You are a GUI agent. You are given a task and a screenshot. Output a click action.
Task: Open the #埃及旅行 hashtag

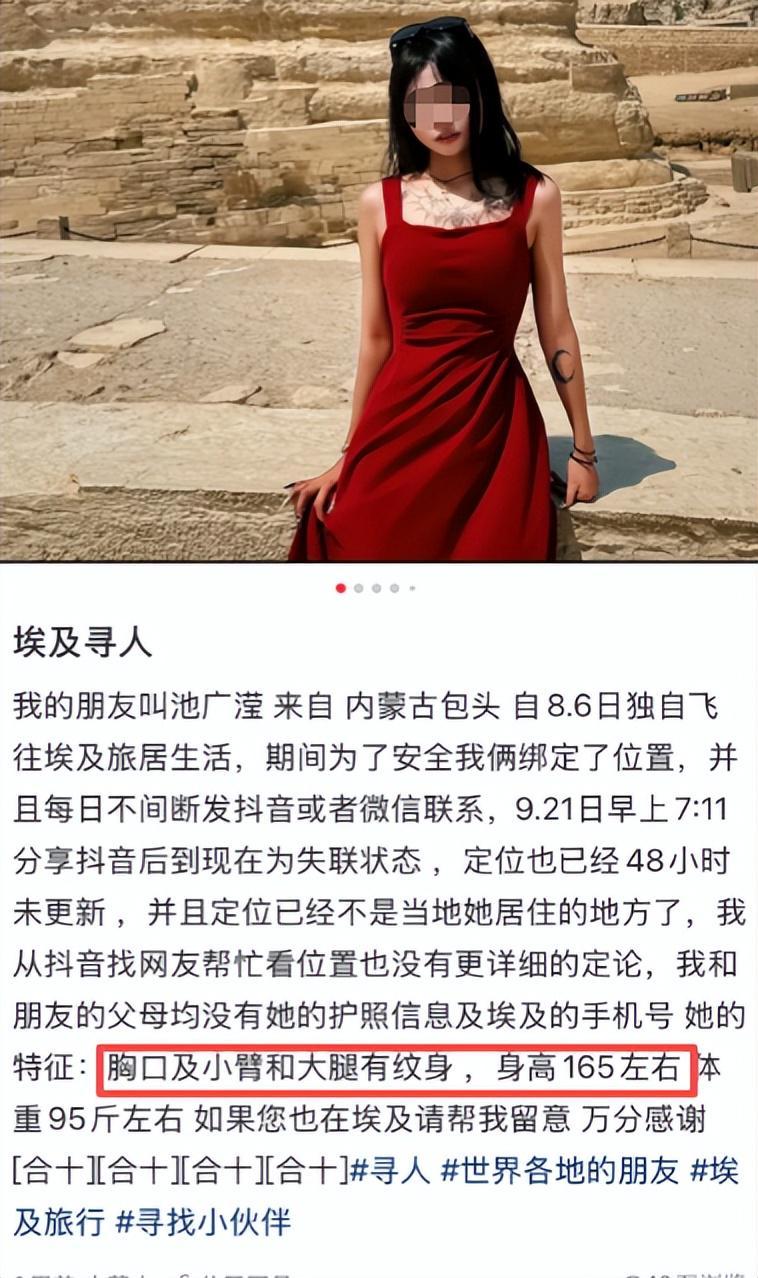pos(57,1221)
